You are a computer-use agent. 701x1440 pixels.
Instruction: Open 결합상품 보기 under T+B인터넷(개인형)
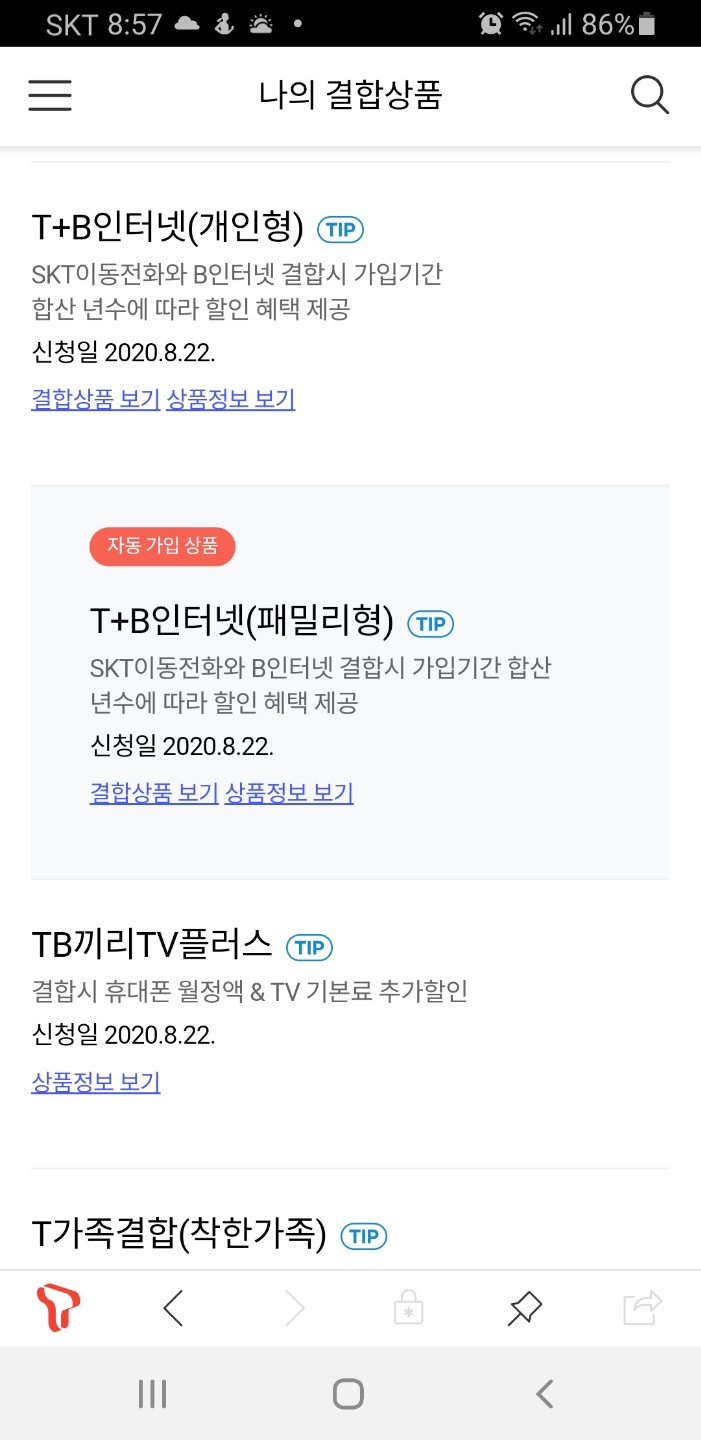coord(96,400)
